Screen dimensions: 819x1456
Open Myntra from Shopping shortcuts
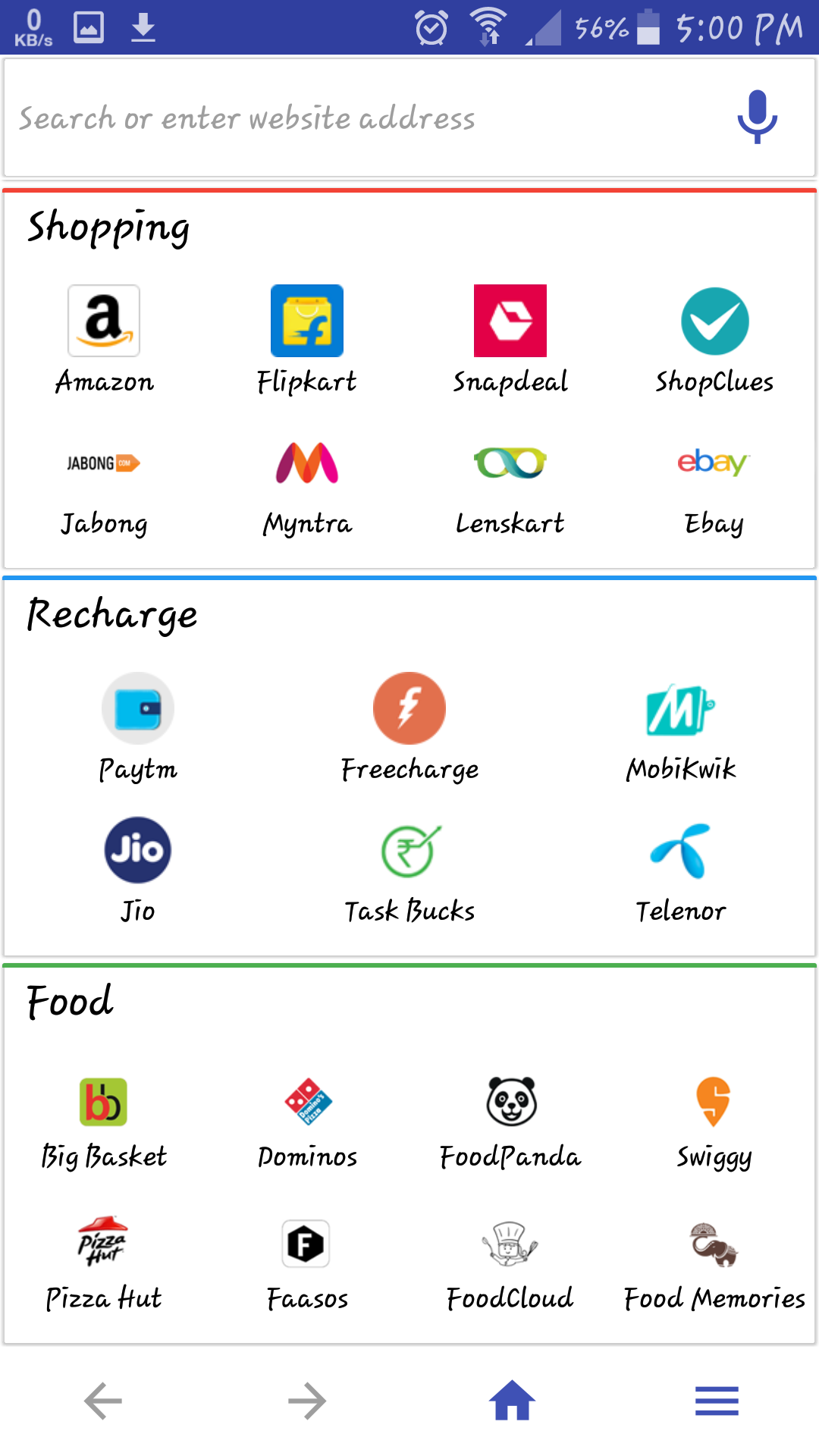tap(307, 463)
